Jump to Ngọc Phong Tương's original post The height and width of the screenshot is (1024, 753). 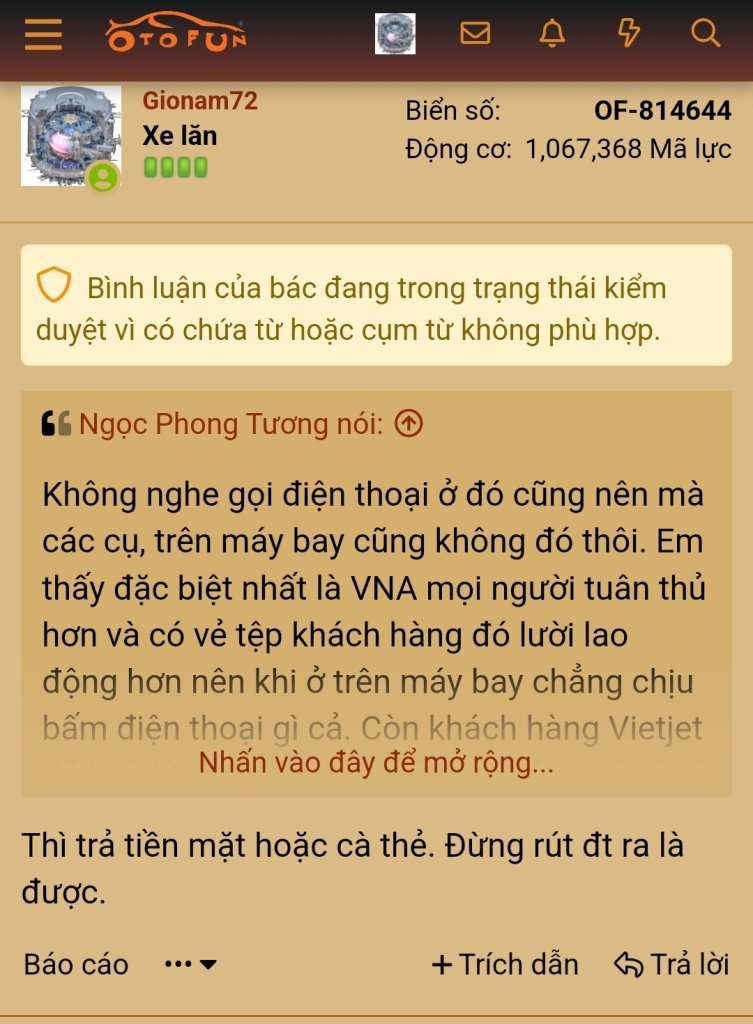(x=409, y=424)
